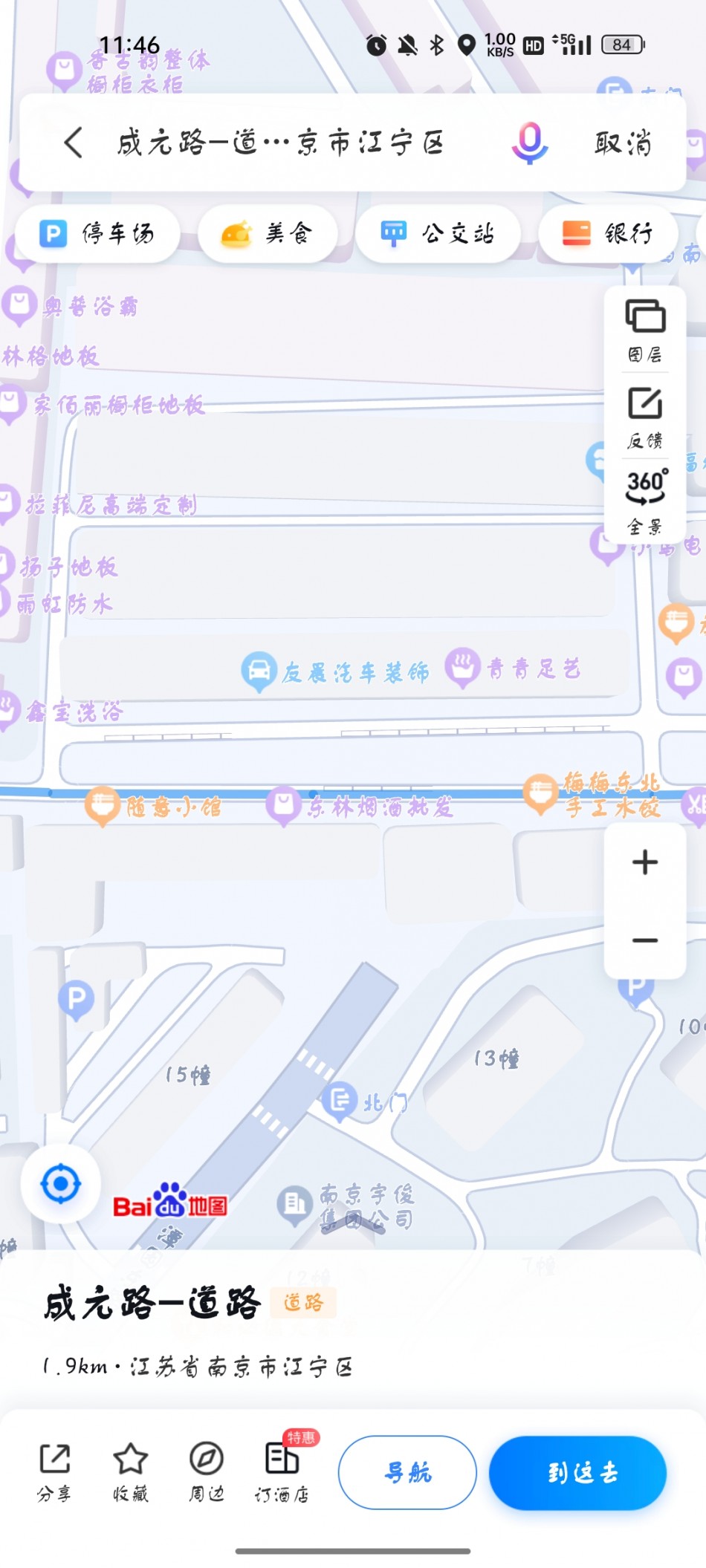This screenshot has height=1568, width=706.
Task: Select the 停车场 parking chip
Action: pyautogui.click(x=97, y=234)
